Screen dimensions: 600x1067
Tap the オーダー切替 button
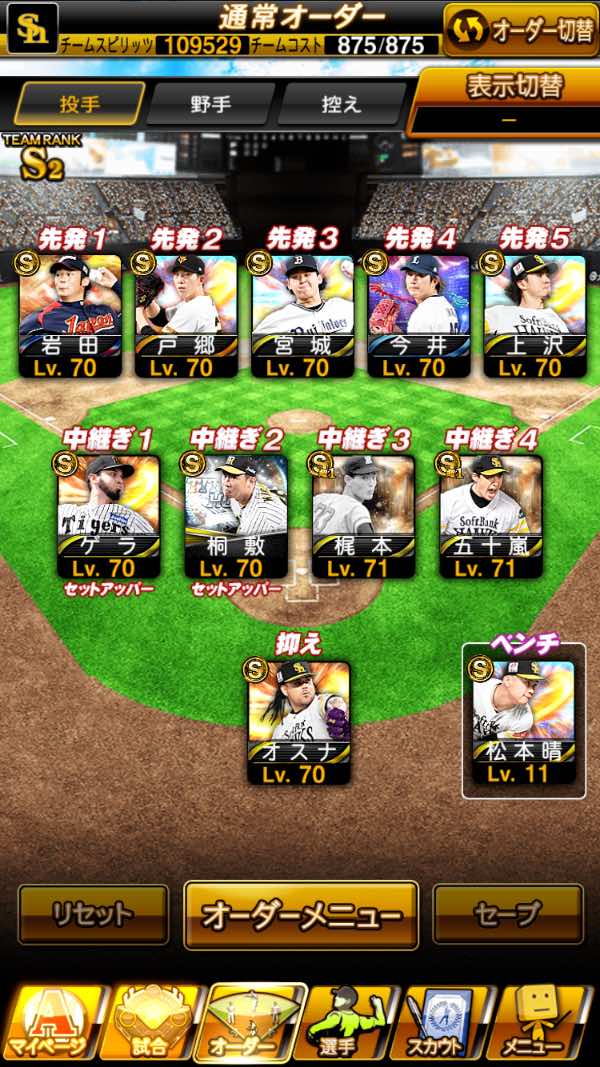point(521,30)
